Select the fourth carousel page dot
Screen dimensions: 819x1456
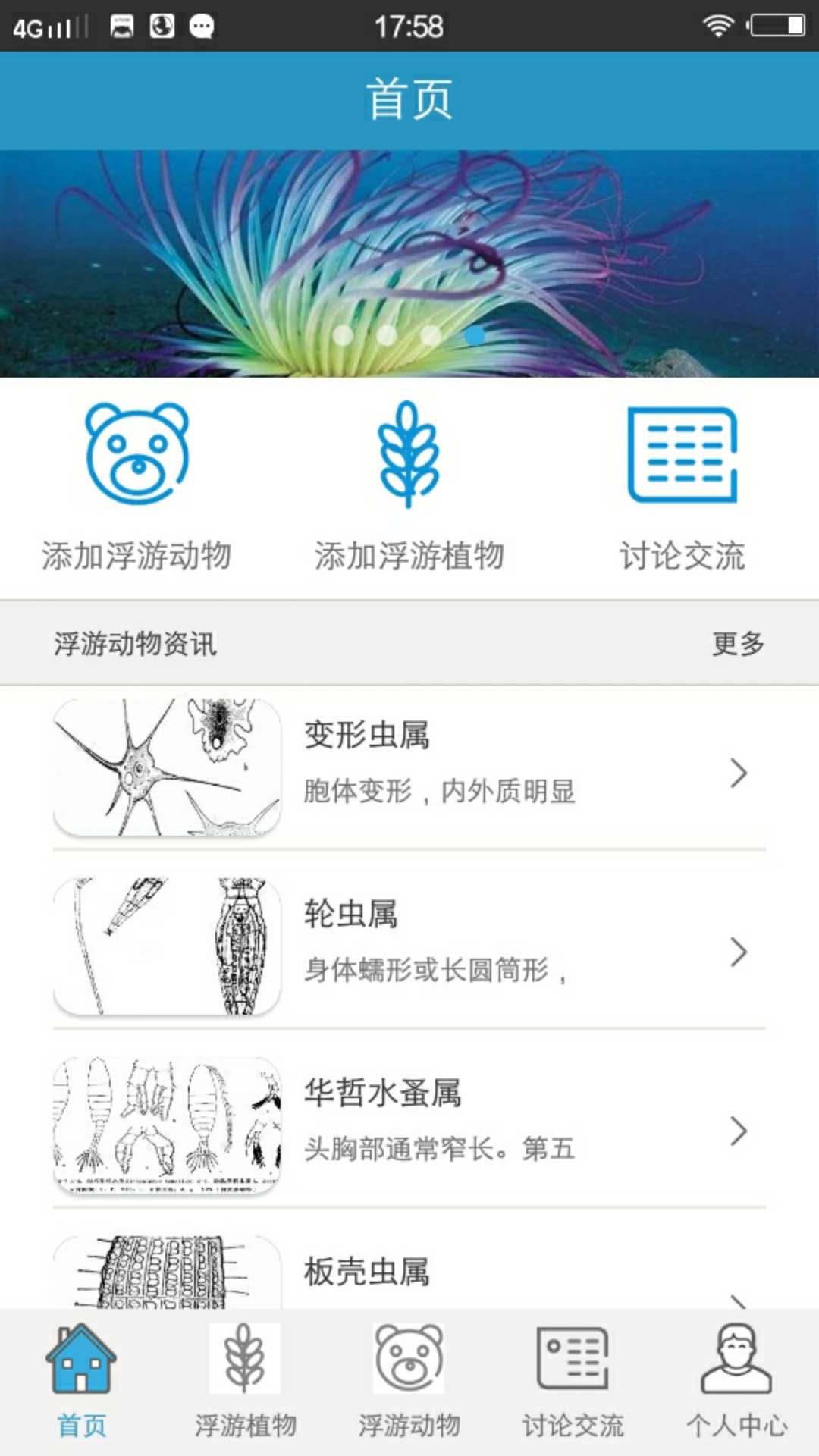coord(475,334)
